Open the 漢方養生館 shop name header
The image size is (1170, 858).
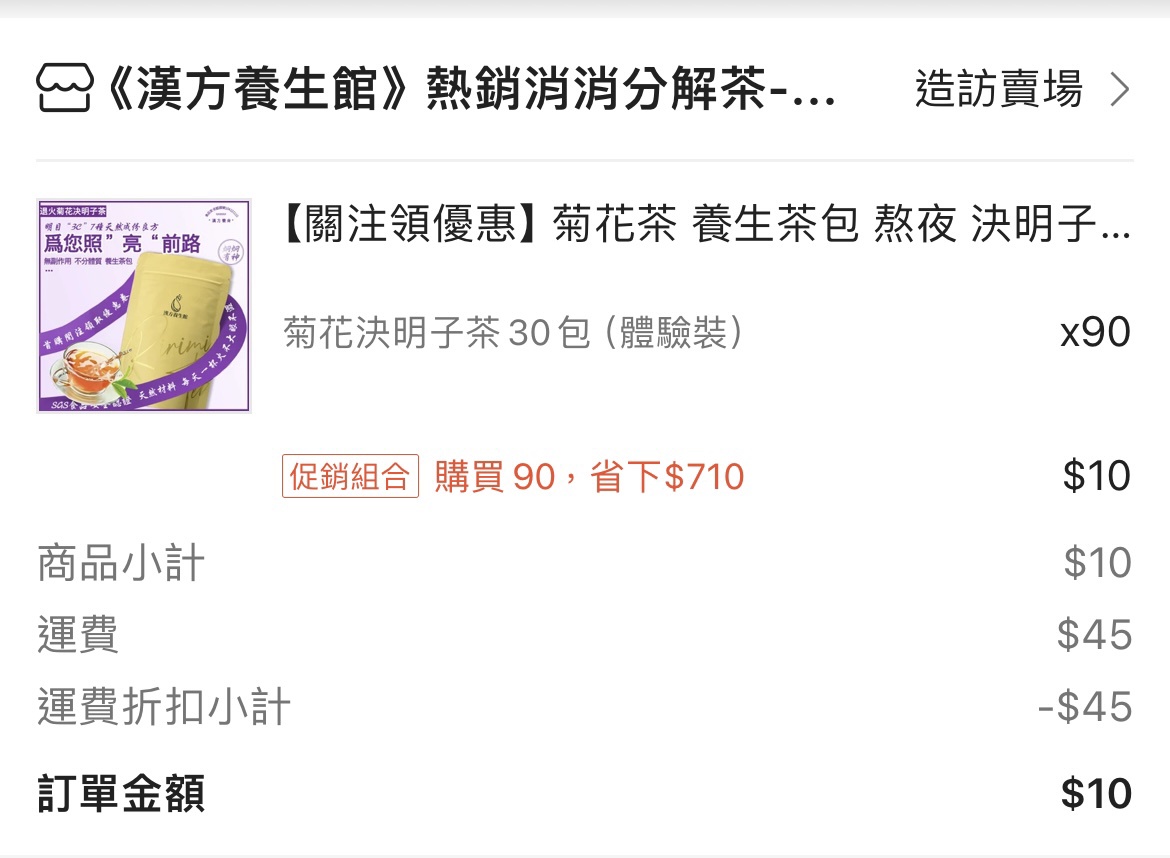[468, 90]
